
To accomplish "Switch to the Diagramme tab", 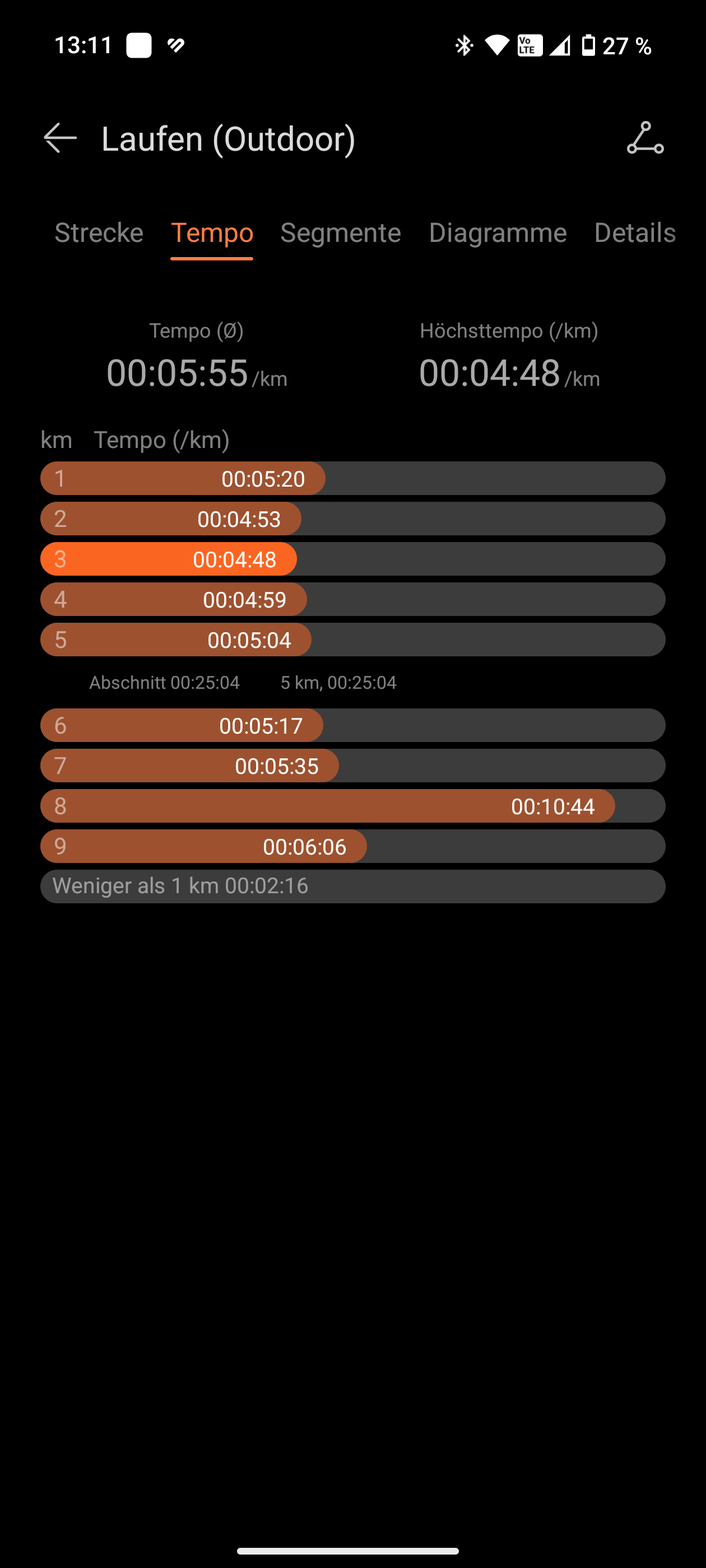I will 497,232.
